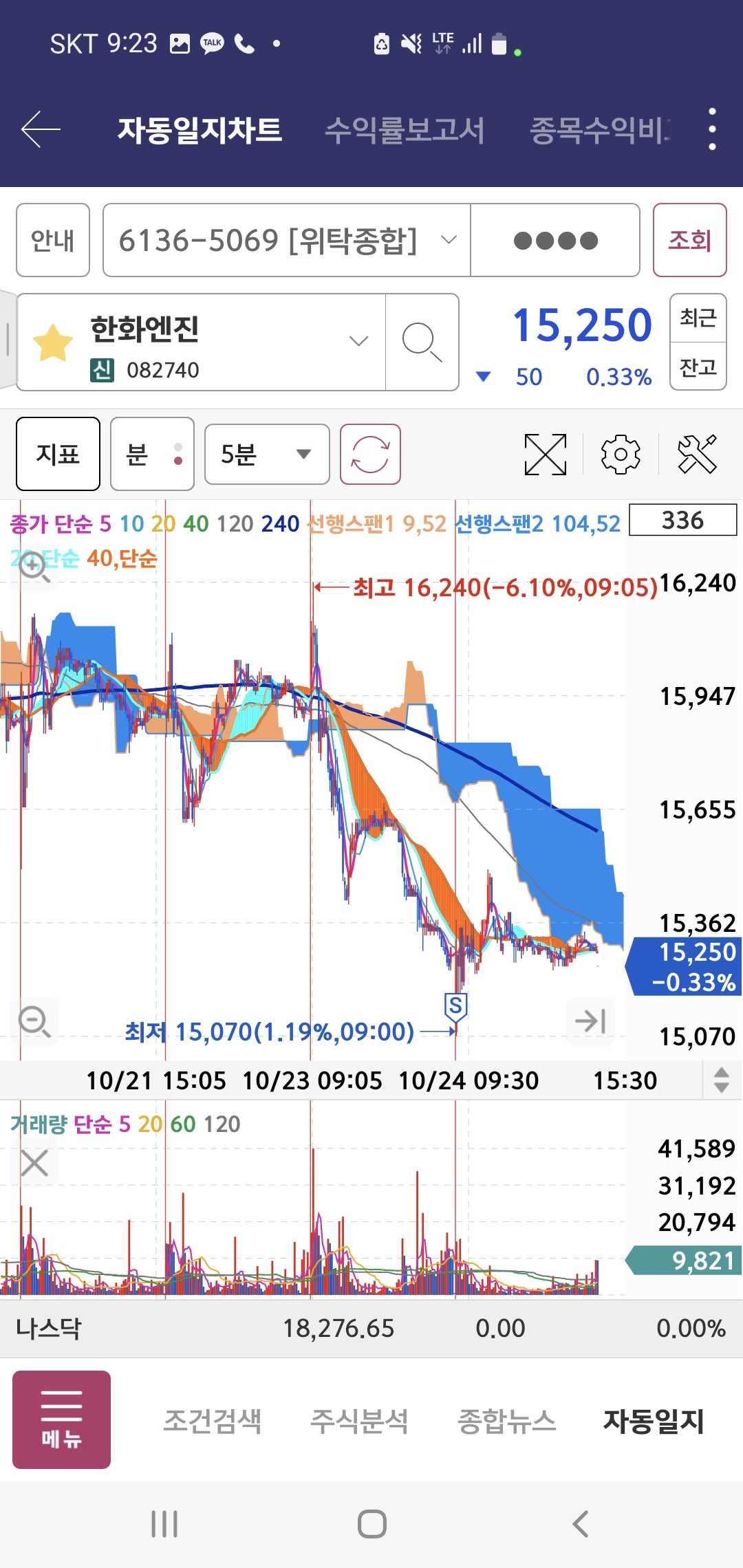This screenshot has height=1568, width=743.
Task: Refresh the chart with the reload icon
Action: (x=370, y=454)
